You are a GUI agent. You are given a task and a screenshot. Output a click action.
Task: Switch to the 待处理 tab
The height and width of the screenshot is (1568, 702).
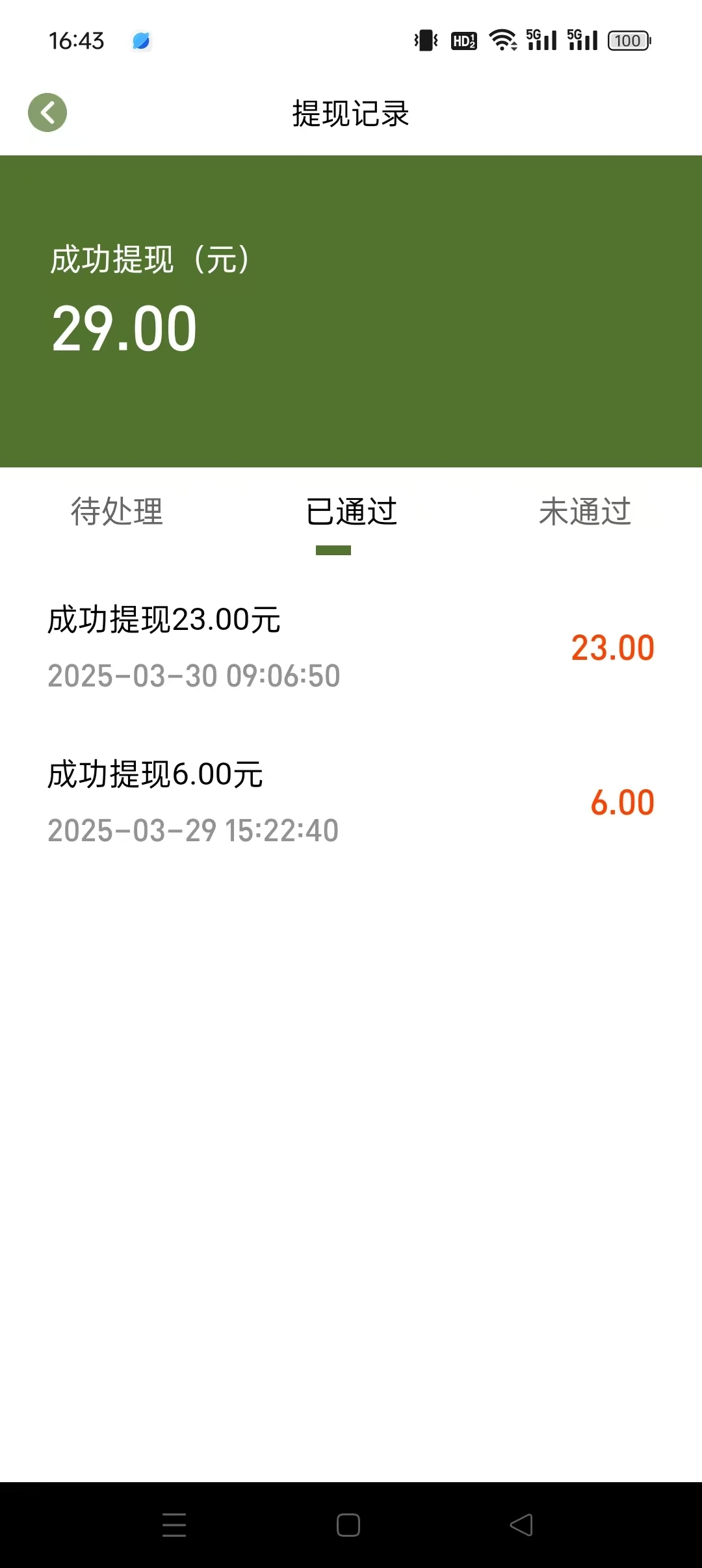click(117, 512)
